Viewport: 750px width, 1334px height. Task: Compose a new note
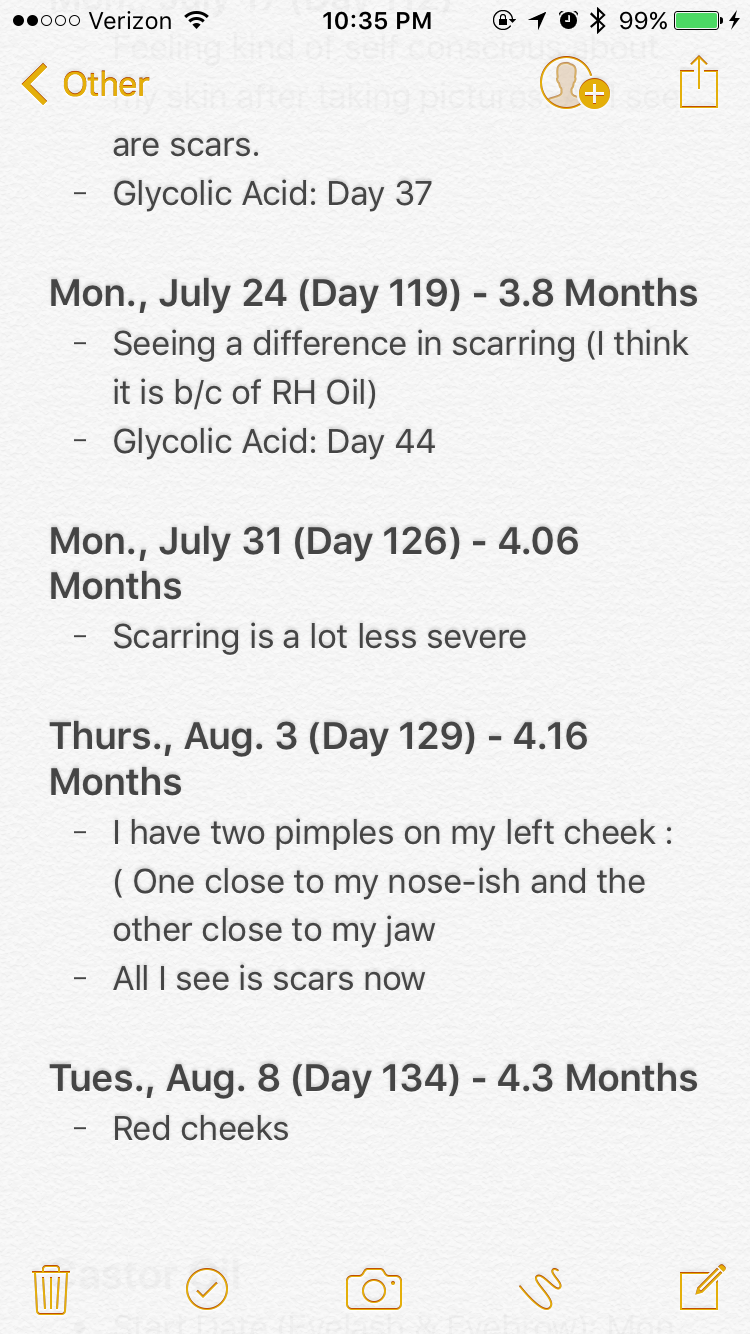pos(701,1288)
